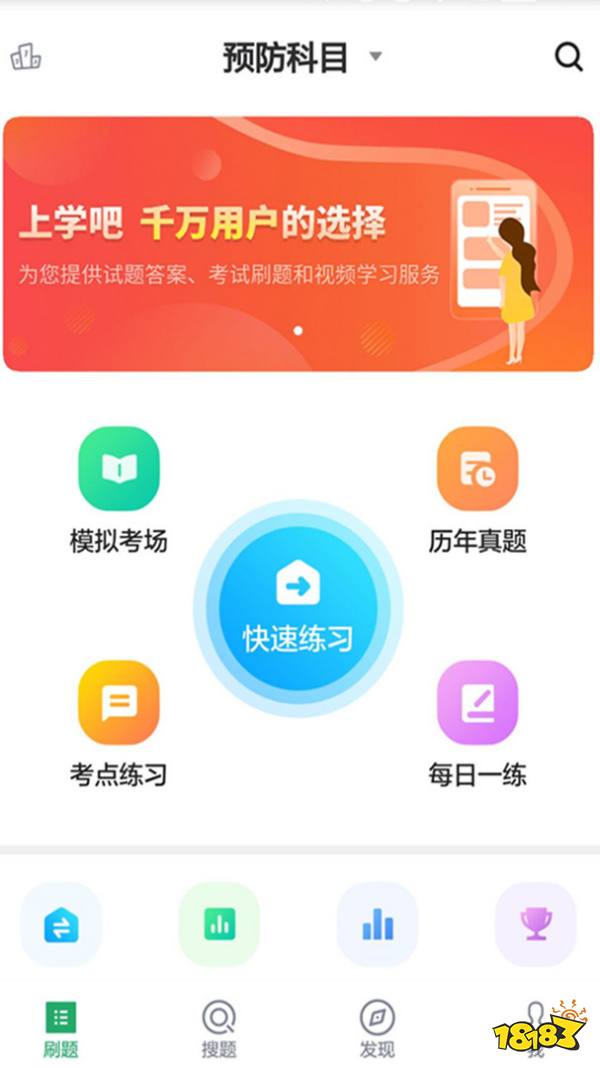Open 每日一练 daily practice
Viewport: 600px width, 1068px height.
point(477,702)
